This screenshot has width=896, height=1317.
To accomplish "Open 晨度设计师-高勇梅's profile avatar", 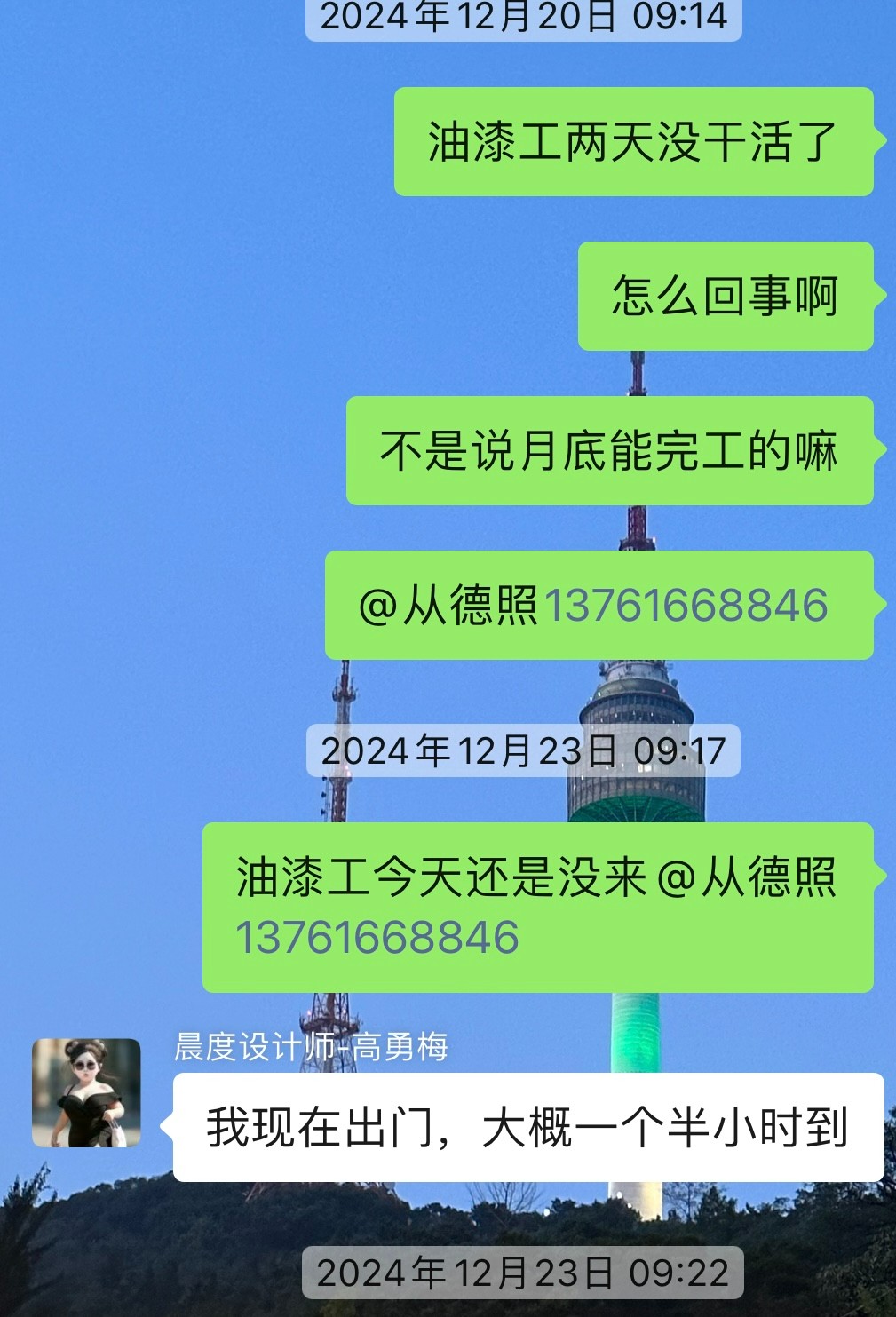I will 86,1092.
